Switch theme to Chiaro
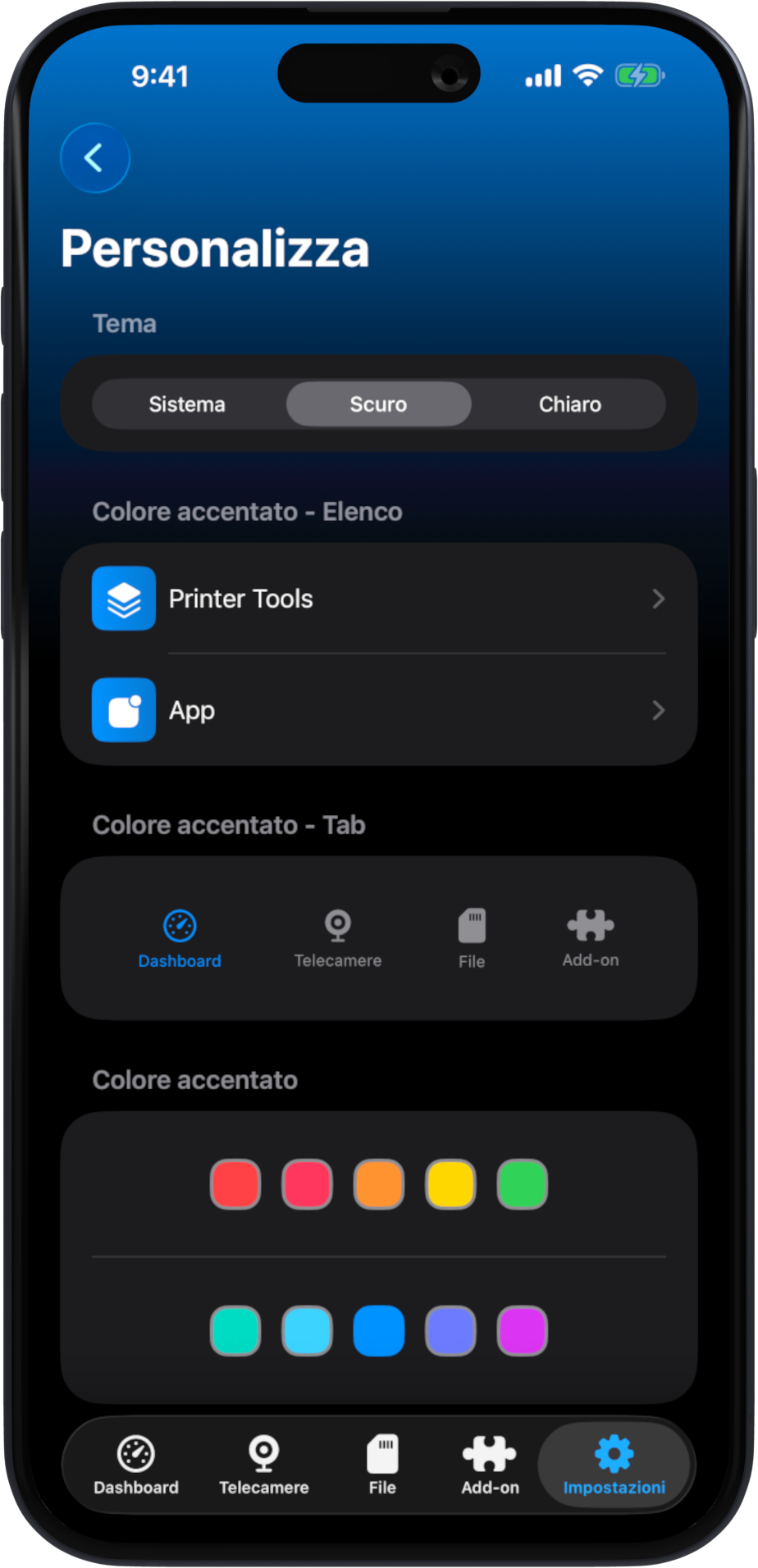The height and width of the screenshot is (1568, 758). click(569, 404)
